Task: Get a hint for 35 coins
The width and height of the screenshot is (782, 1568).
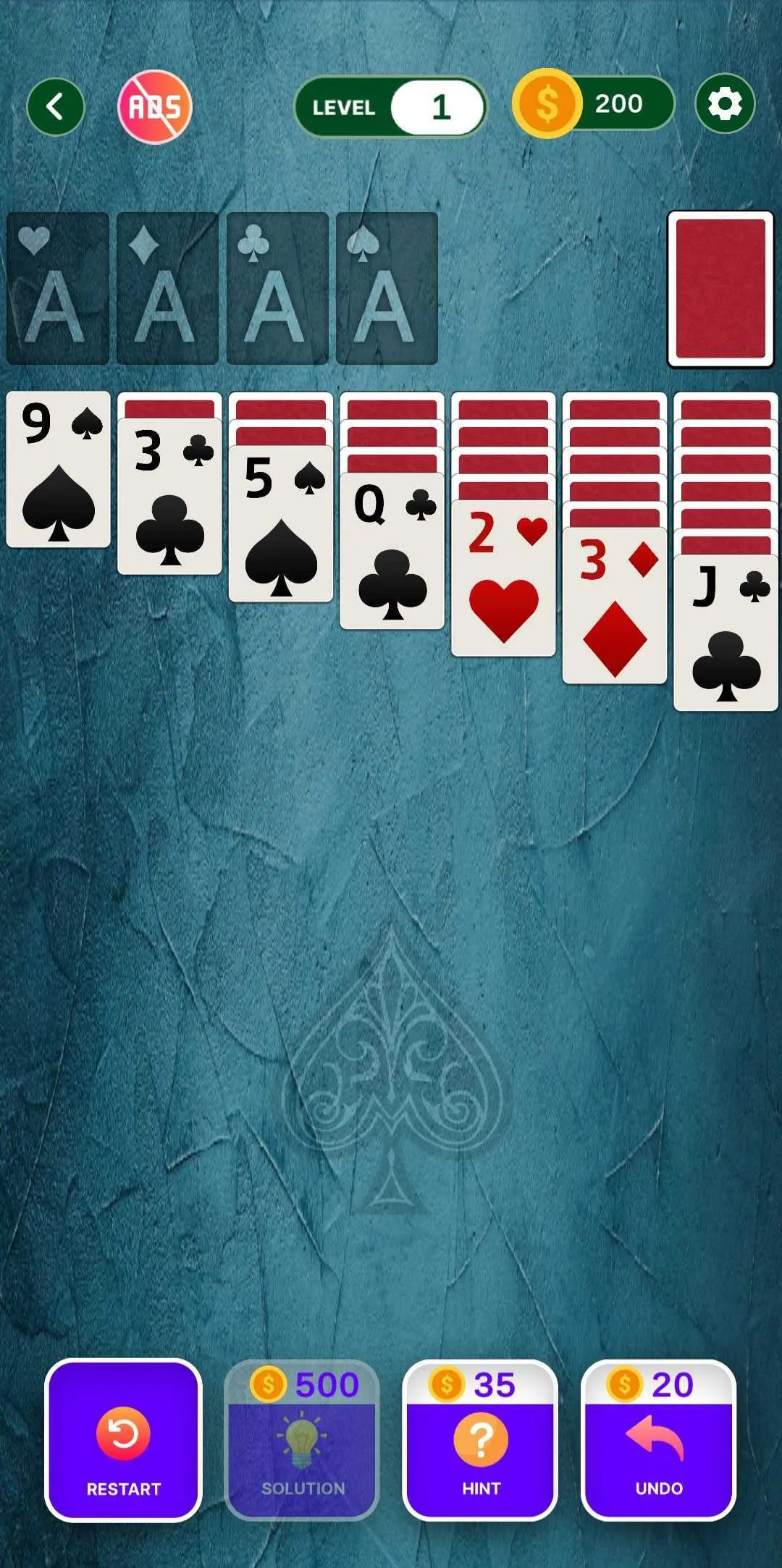Action: pos(480,1441)
